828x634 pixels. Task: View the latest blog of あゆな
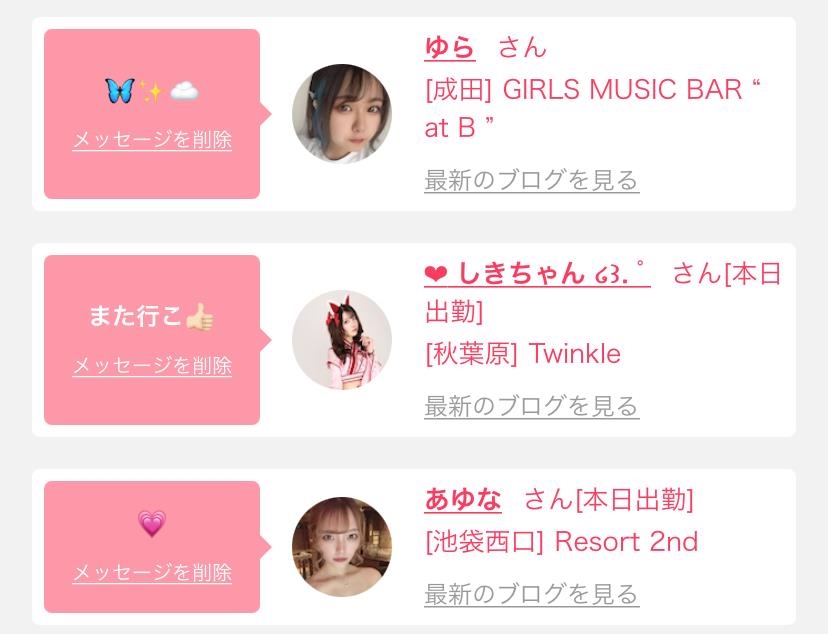tap(531, 594)
